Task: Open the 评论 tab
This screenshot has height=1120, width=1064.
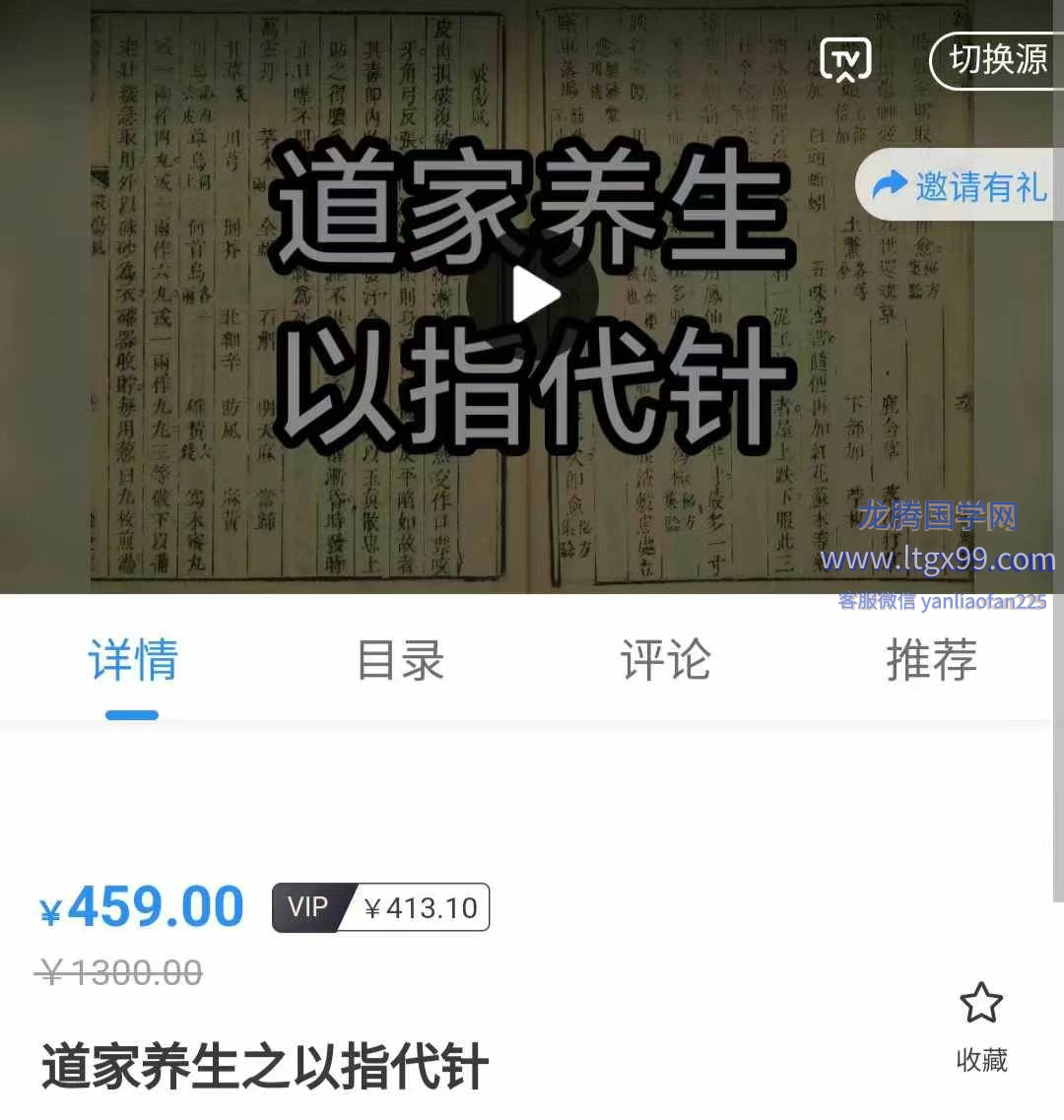Action: [x=665, y=660]
